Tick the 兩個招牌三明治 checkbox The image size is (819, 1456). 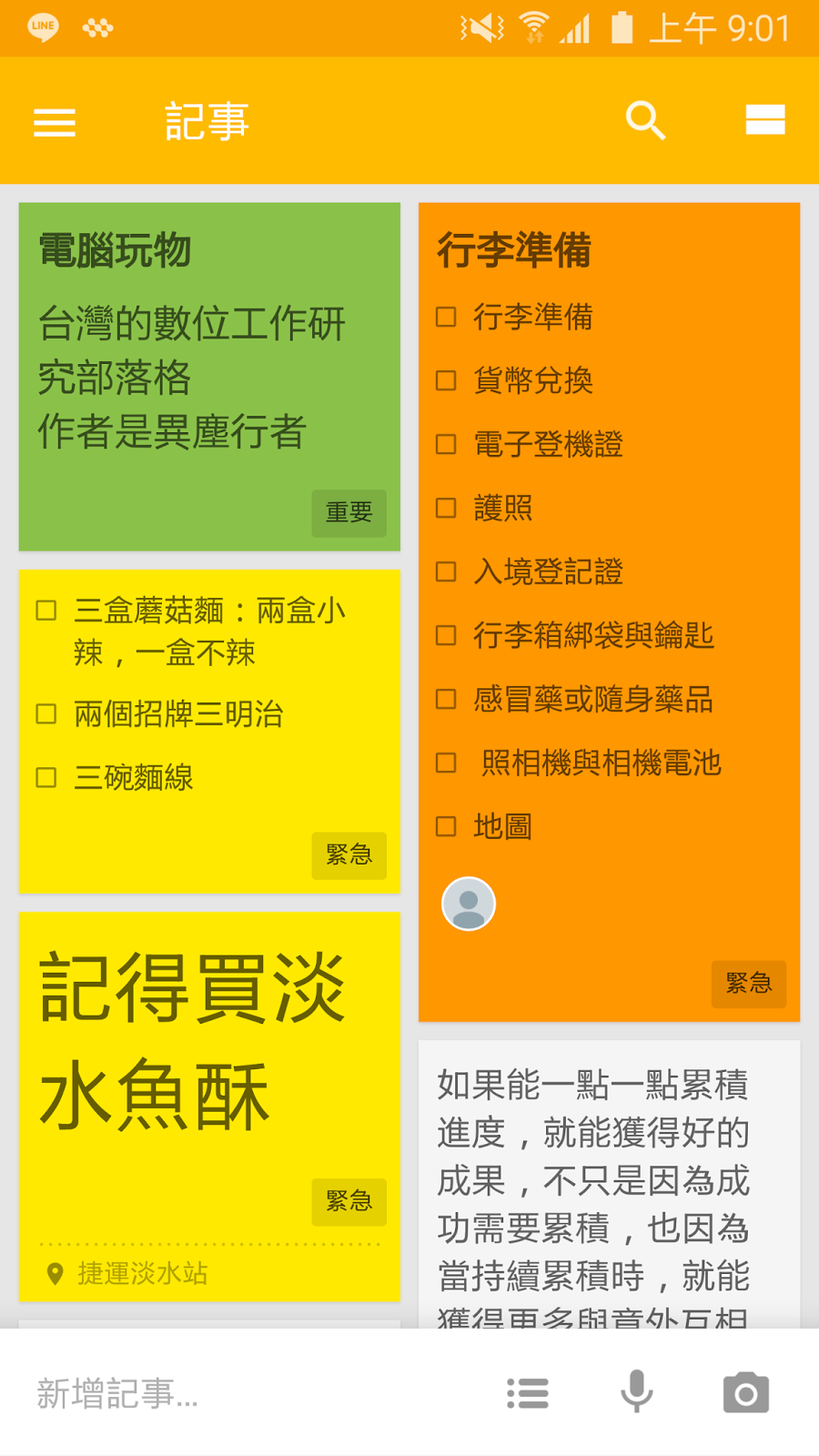[46, 713]
